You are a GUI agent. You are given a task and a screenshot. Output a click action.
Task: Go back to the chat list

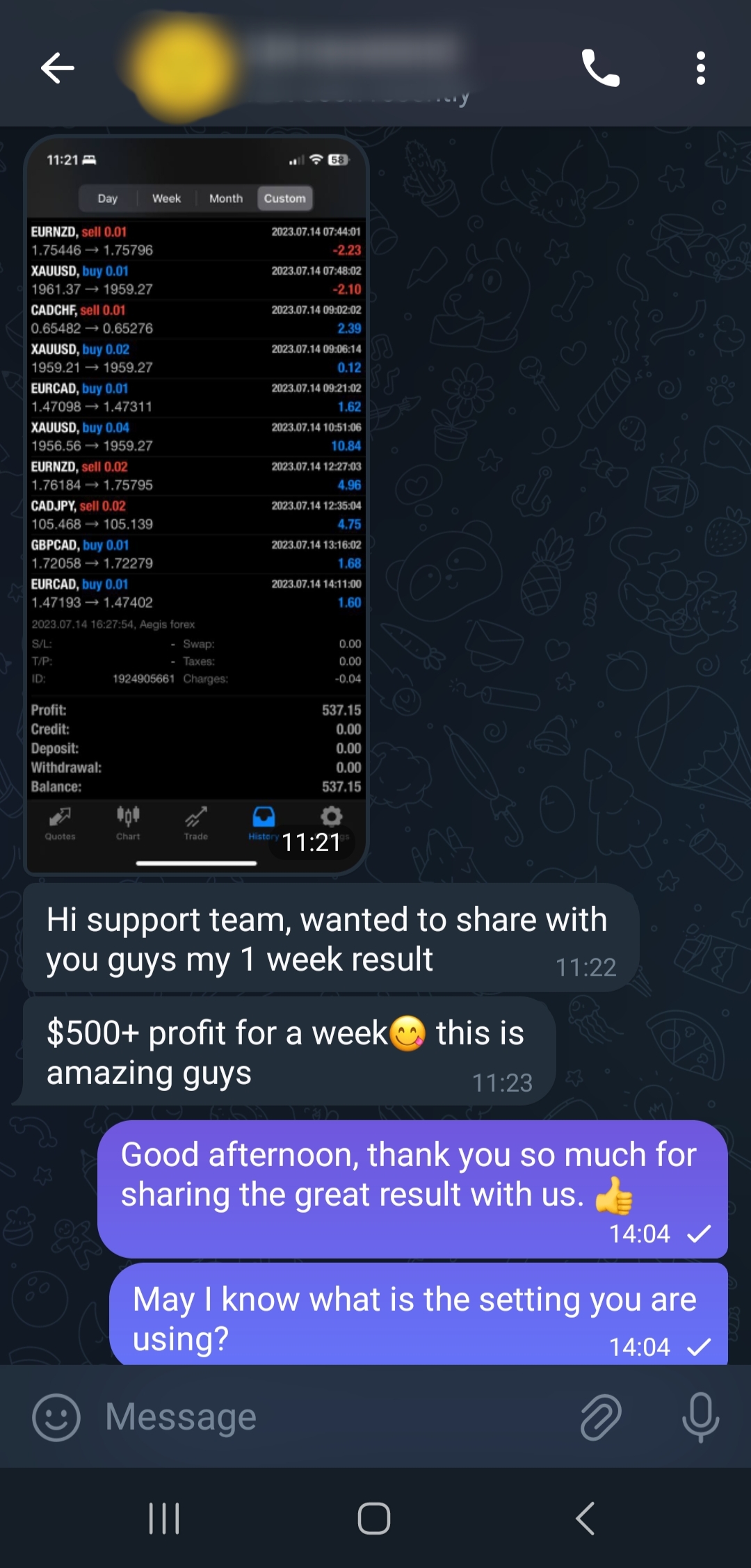click(x=57, y=68)
